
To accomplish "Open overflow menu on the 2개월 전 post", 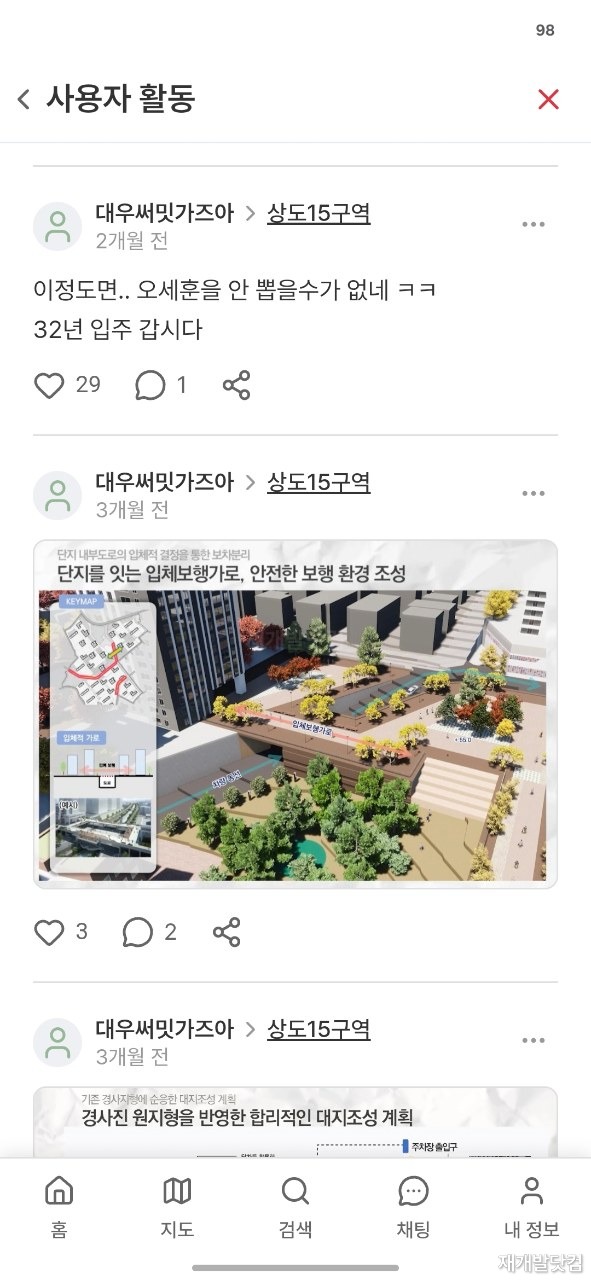I will coord(533,224).
